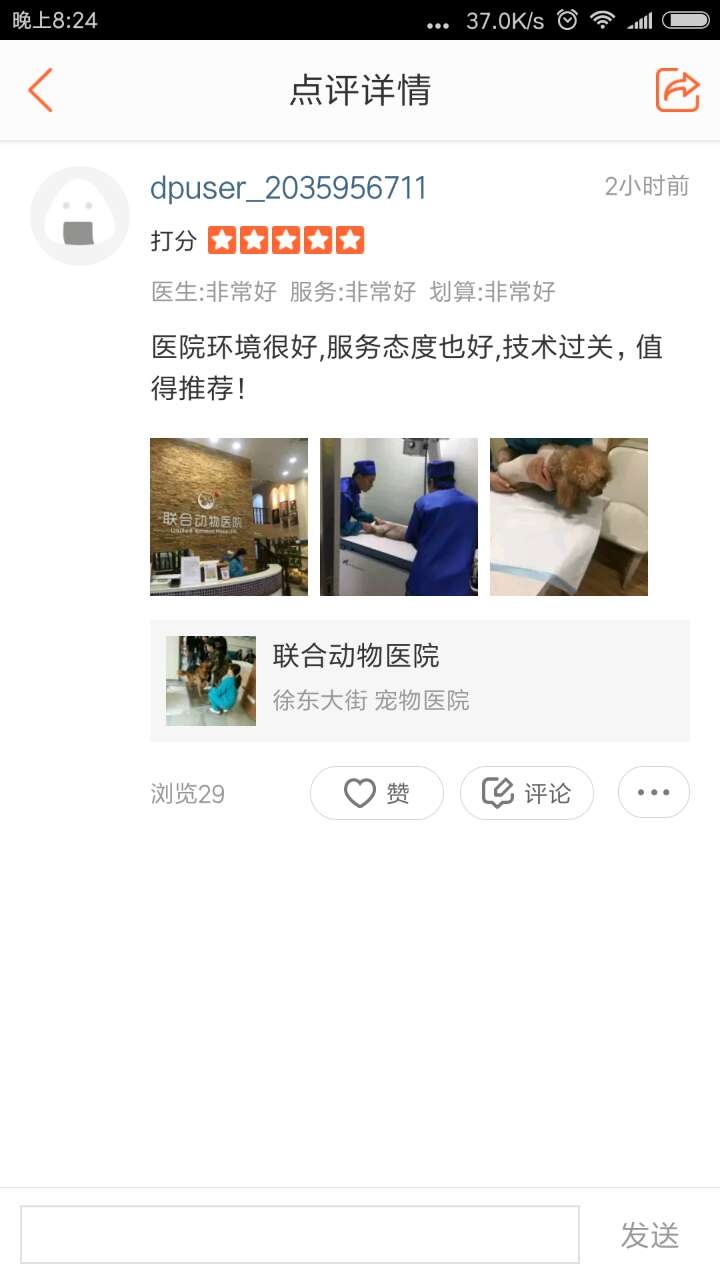View the brown dog photo
This screenshot has width=720, height=1280.
coord(569,517)
